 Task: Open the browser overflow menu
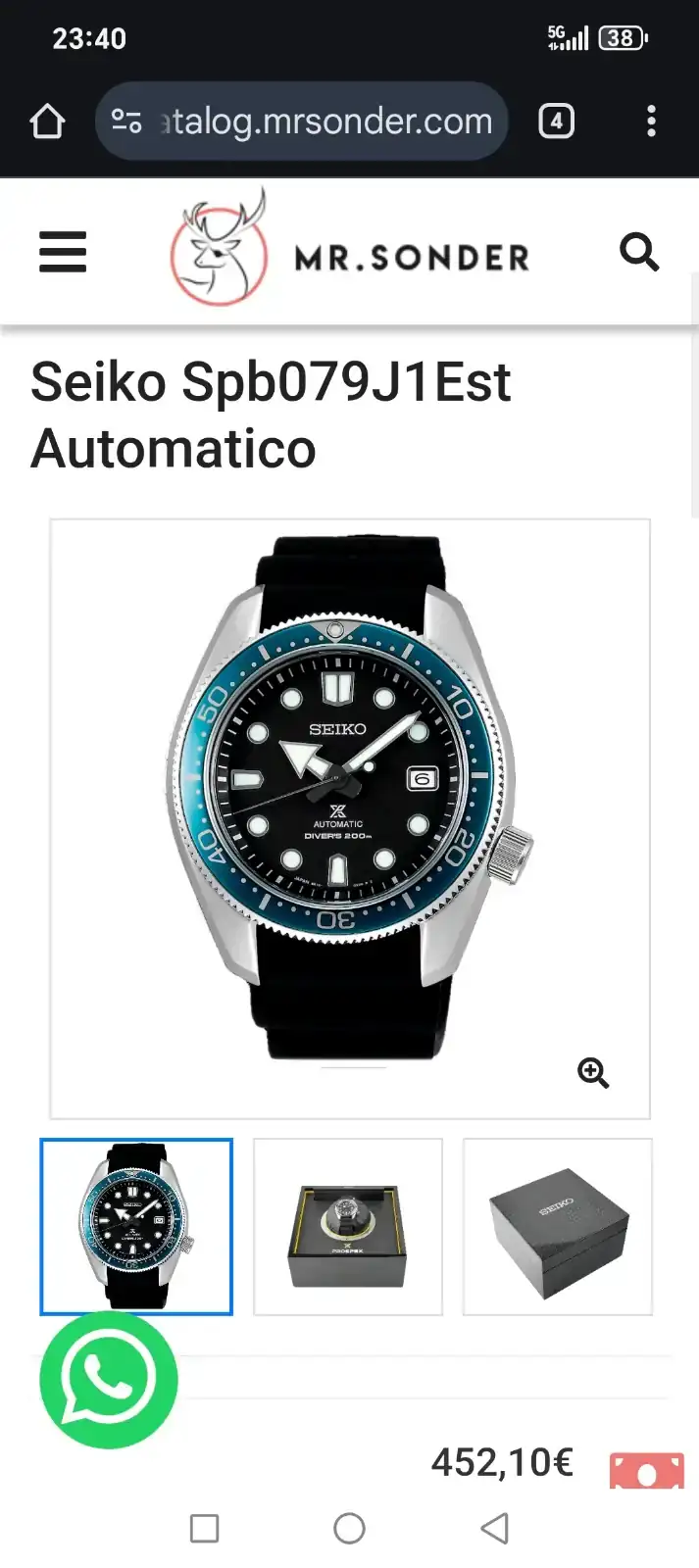coord(651,122)
